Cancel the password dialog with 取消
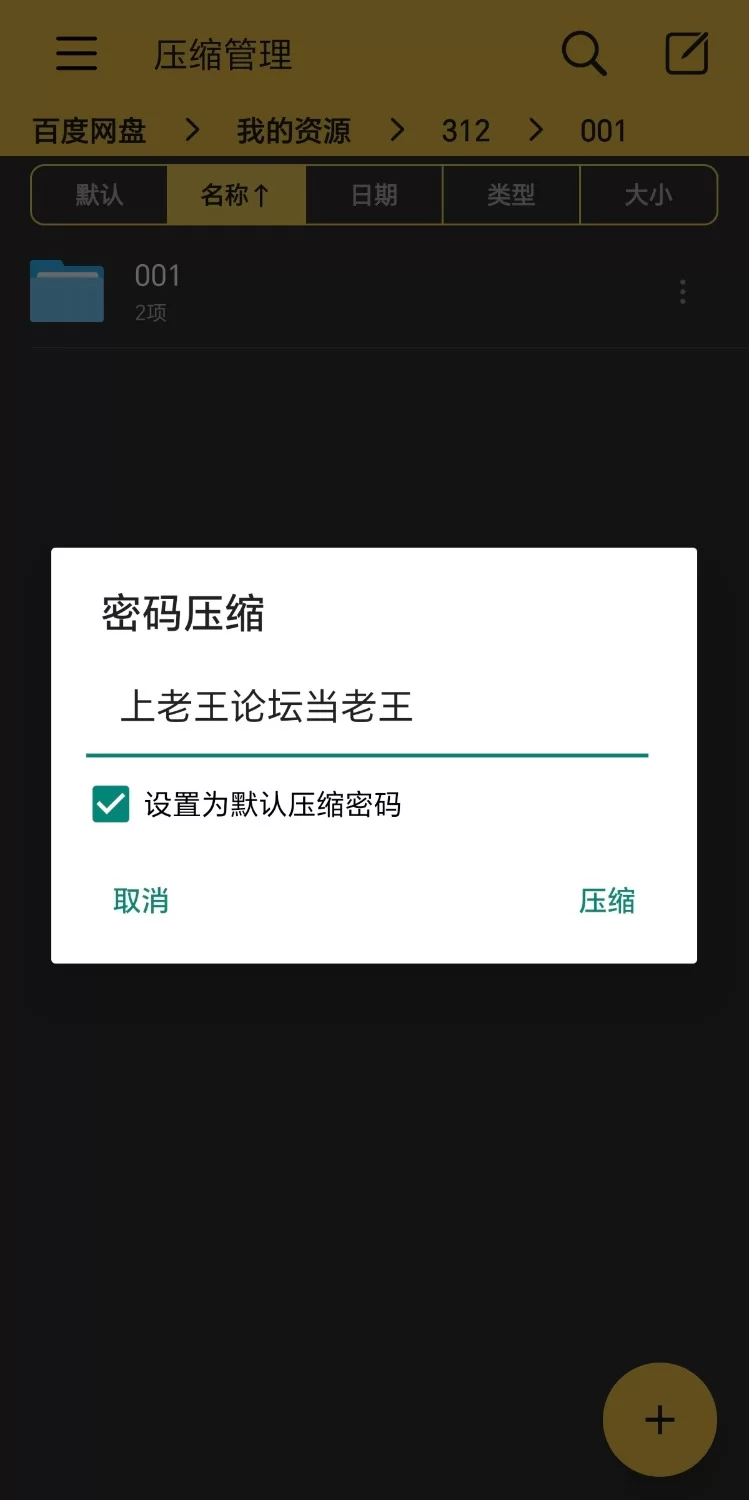Screen dimensions: 749x1500 click(141, 901)
